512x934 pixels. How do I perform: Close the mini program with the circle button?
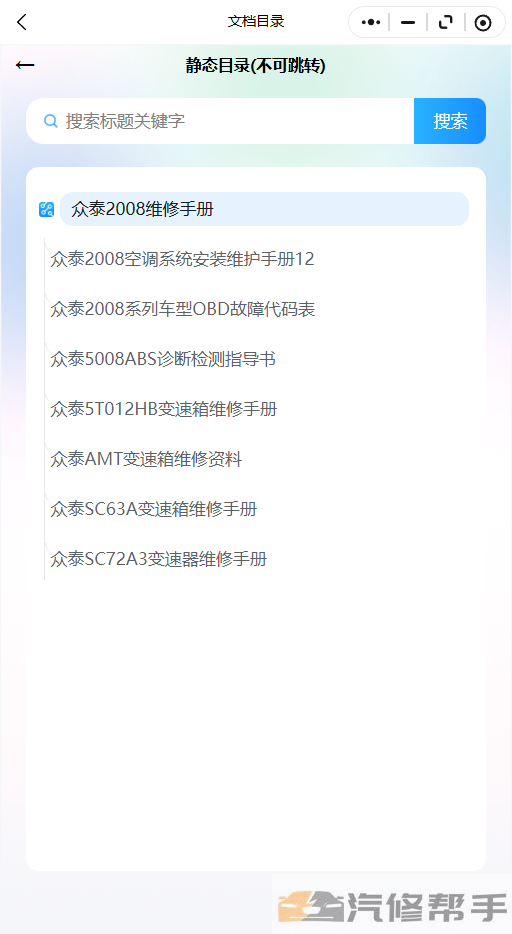tap(483, 23)
